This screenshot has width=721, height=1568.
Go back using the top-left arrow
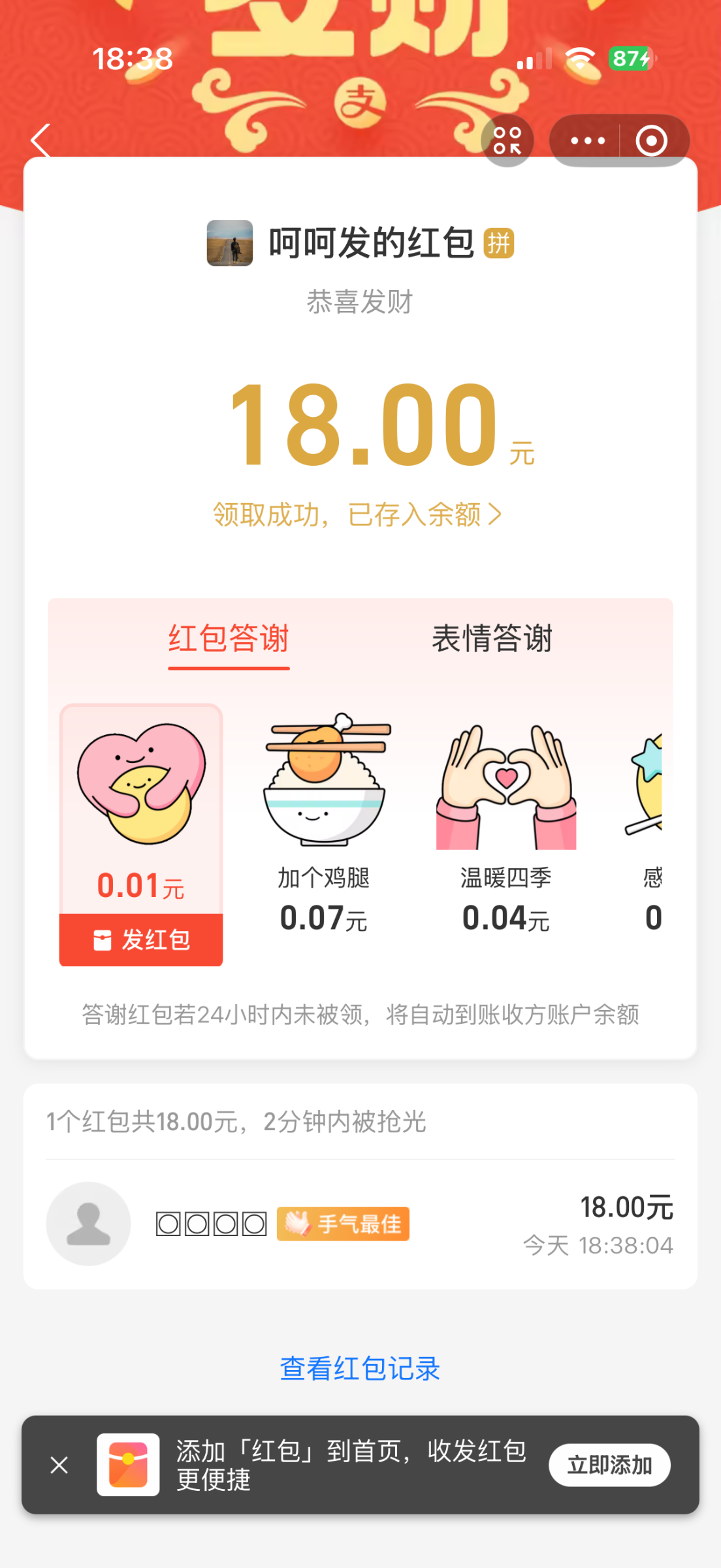40,140
